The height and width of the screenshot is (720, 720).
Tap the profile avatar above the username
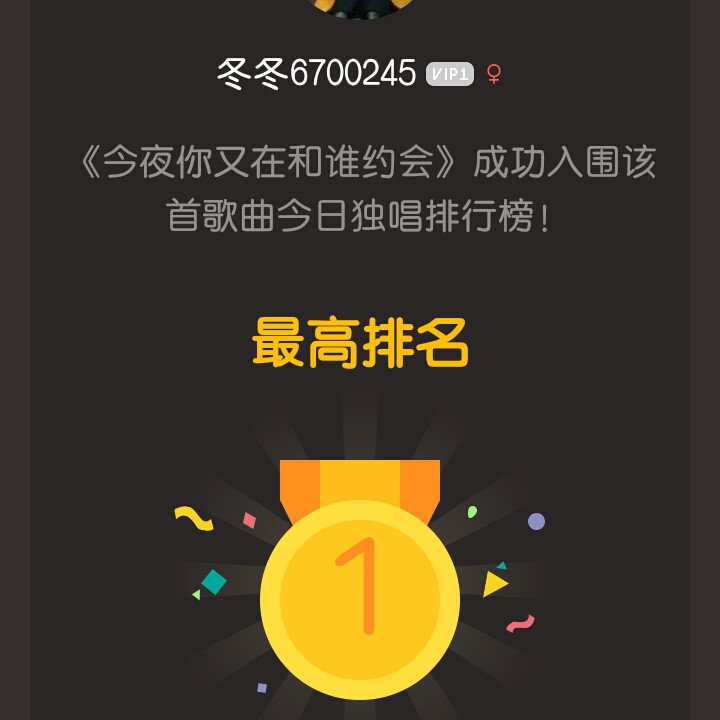click(360, 7)
